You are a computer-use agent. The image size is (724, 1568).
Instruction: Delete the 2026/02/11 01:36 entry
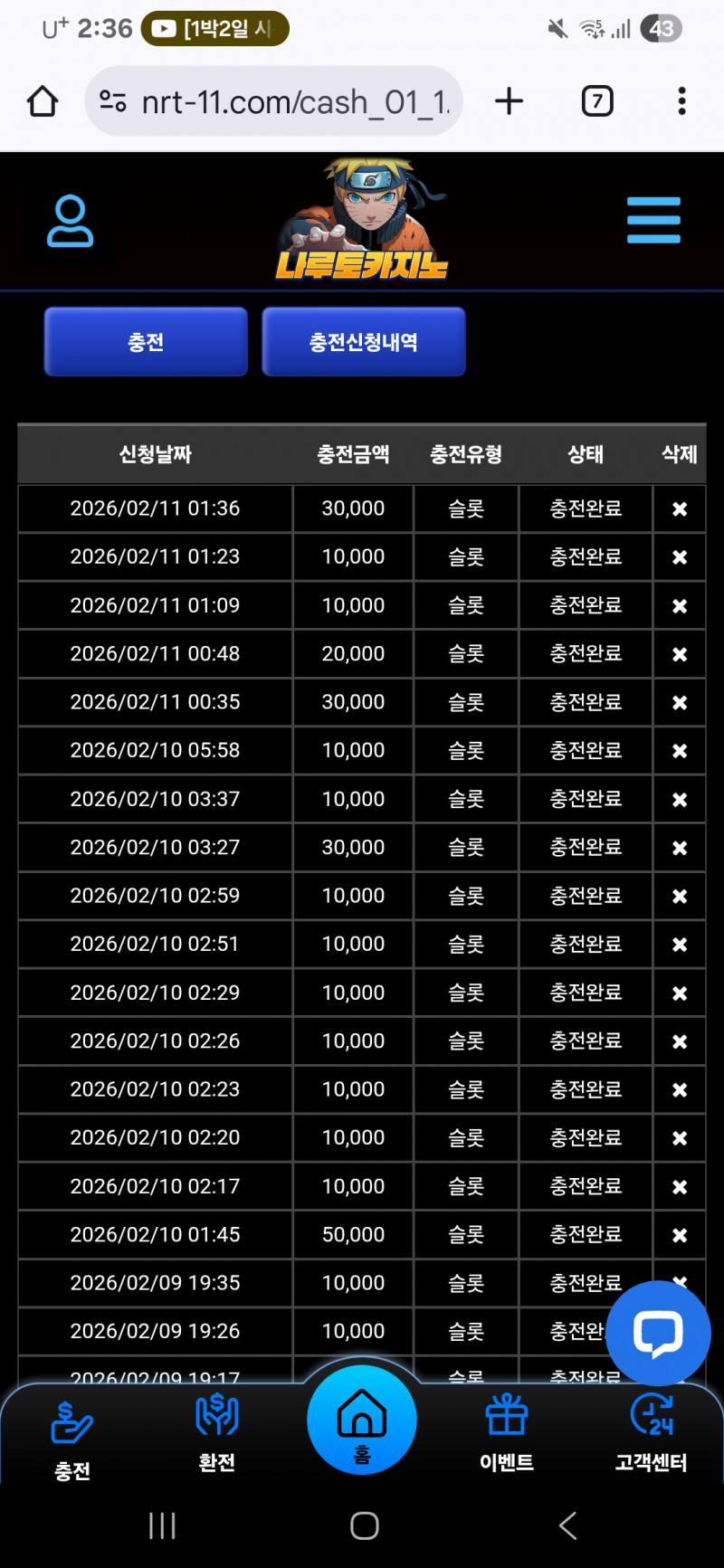point(680,509)
